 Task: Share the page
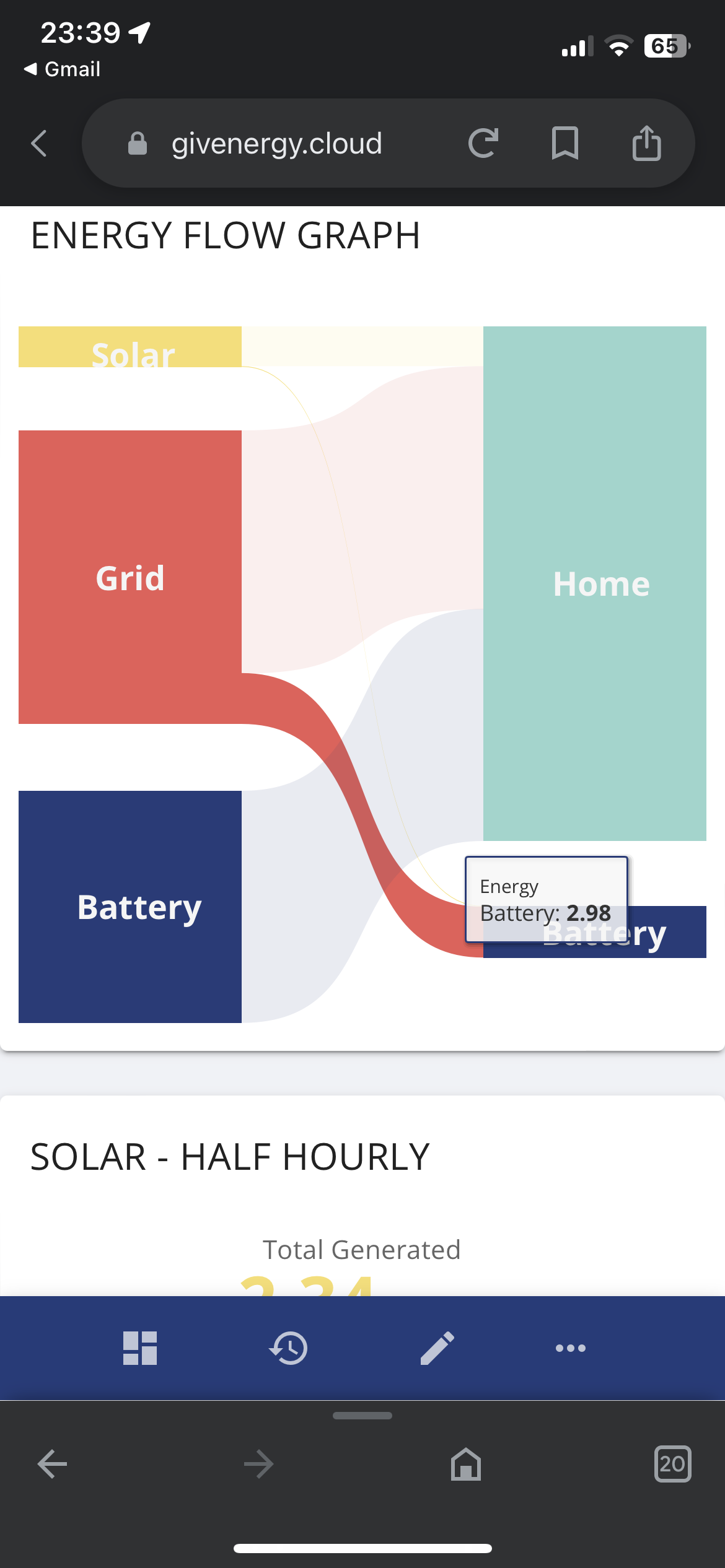click(x=646, y=143)
